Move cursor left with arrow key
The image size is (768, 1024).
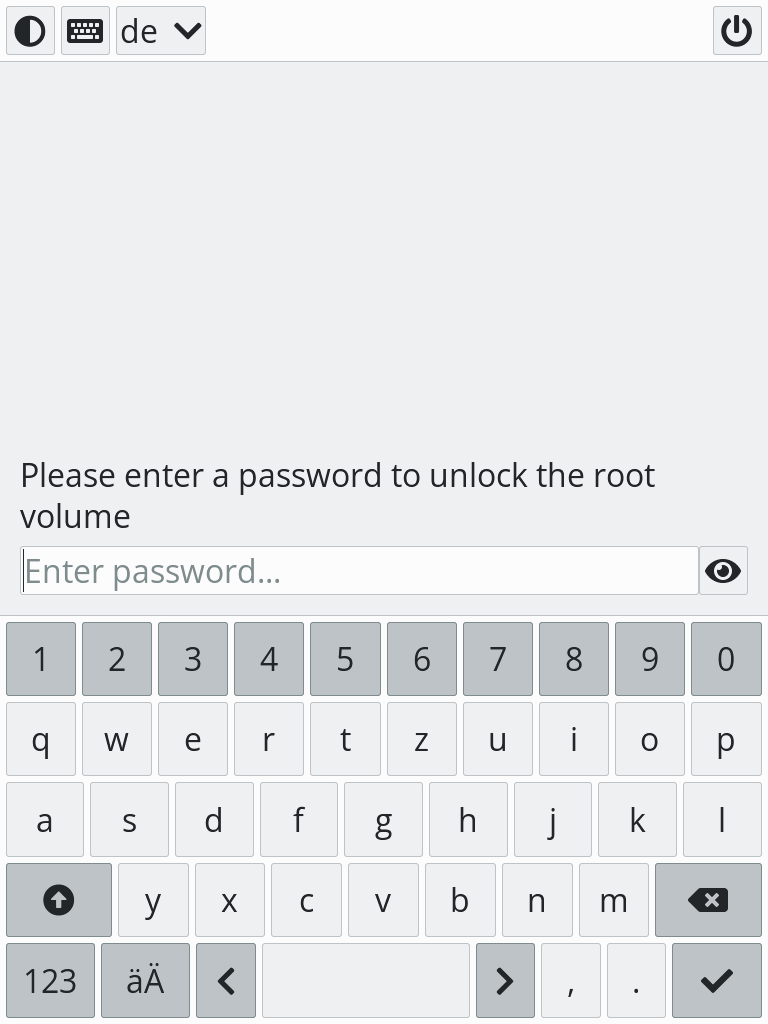point(226,980)
